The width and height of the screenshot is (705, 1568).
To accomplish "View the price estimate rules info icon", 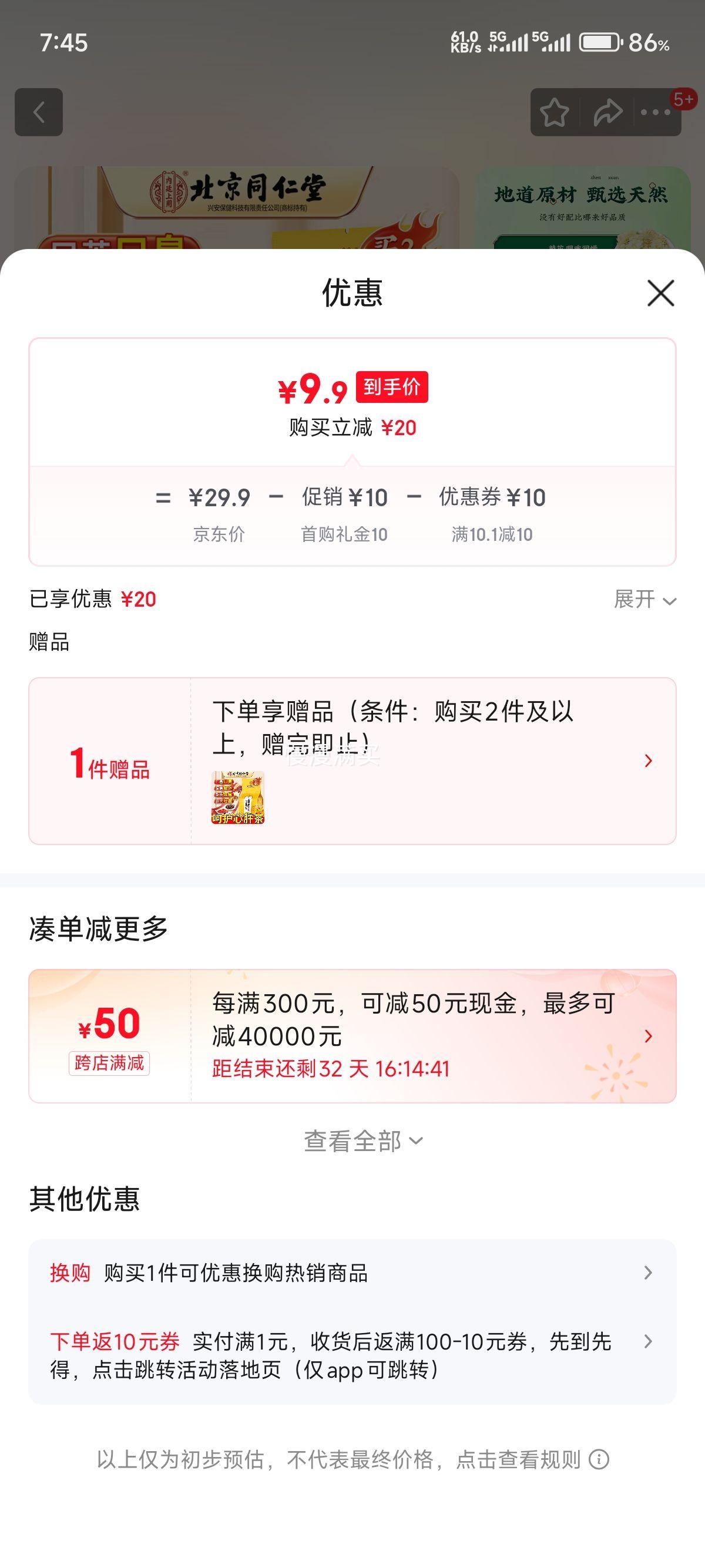I will 599,1460.
